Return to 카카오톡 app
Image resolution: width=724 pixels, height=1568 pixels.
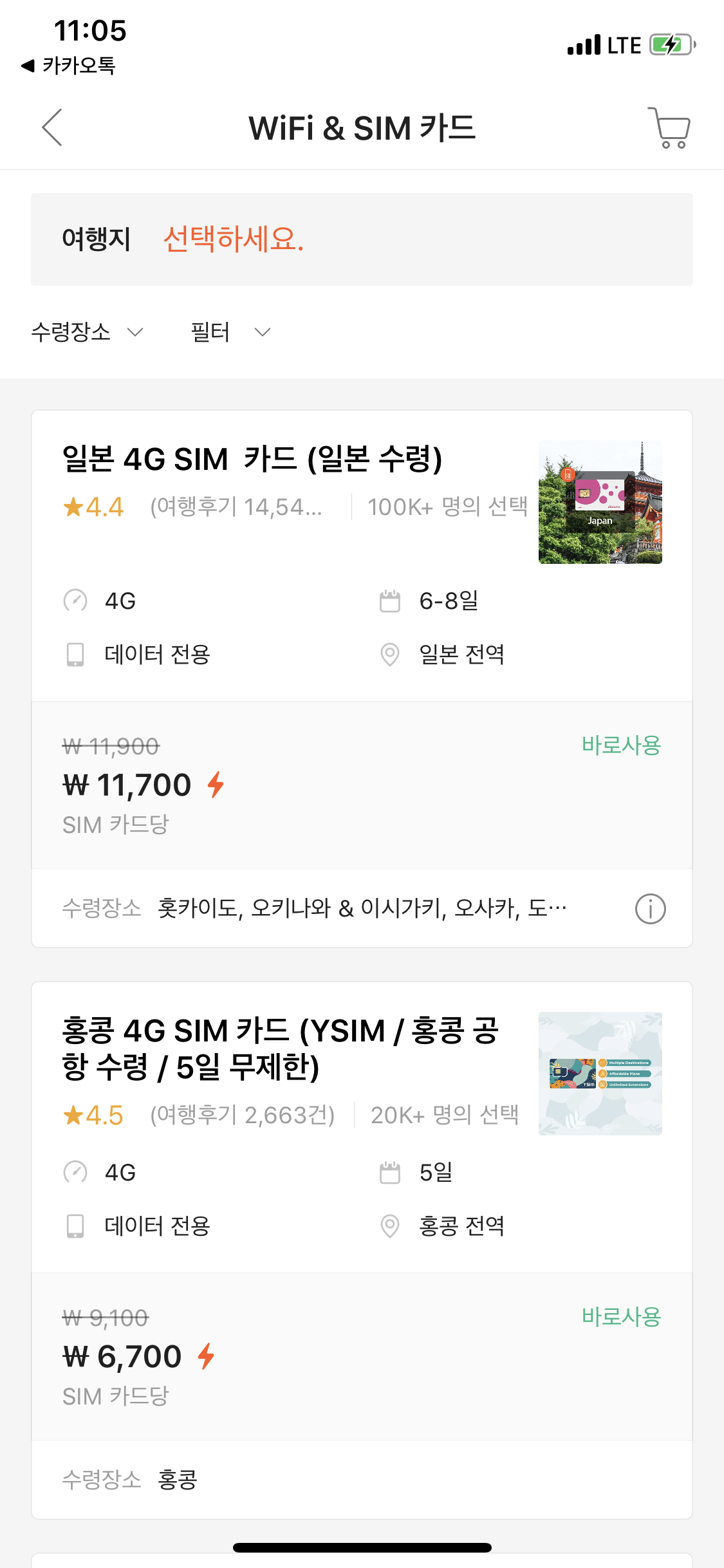(68, 66)
